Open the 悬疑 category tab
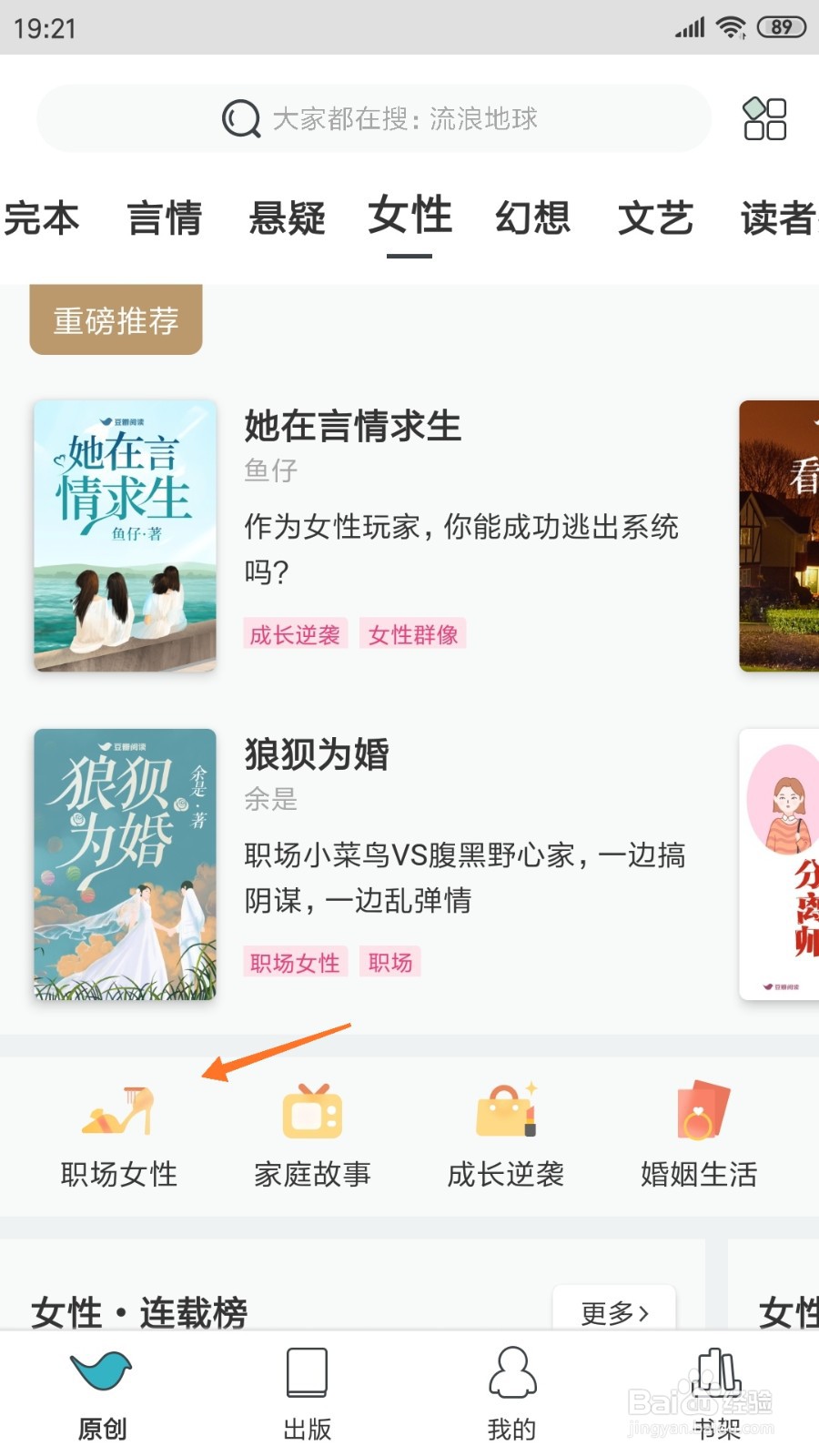Screen dimensions: 819x1456 tap(288, 218)
